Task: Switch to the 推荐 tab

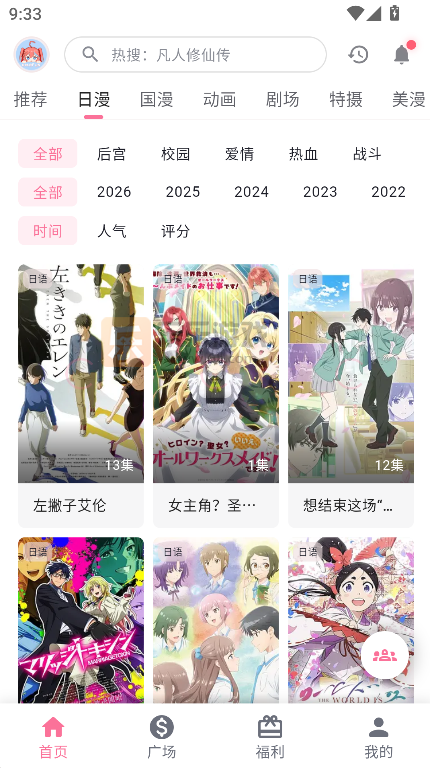Action: click(x=30, y=99)
